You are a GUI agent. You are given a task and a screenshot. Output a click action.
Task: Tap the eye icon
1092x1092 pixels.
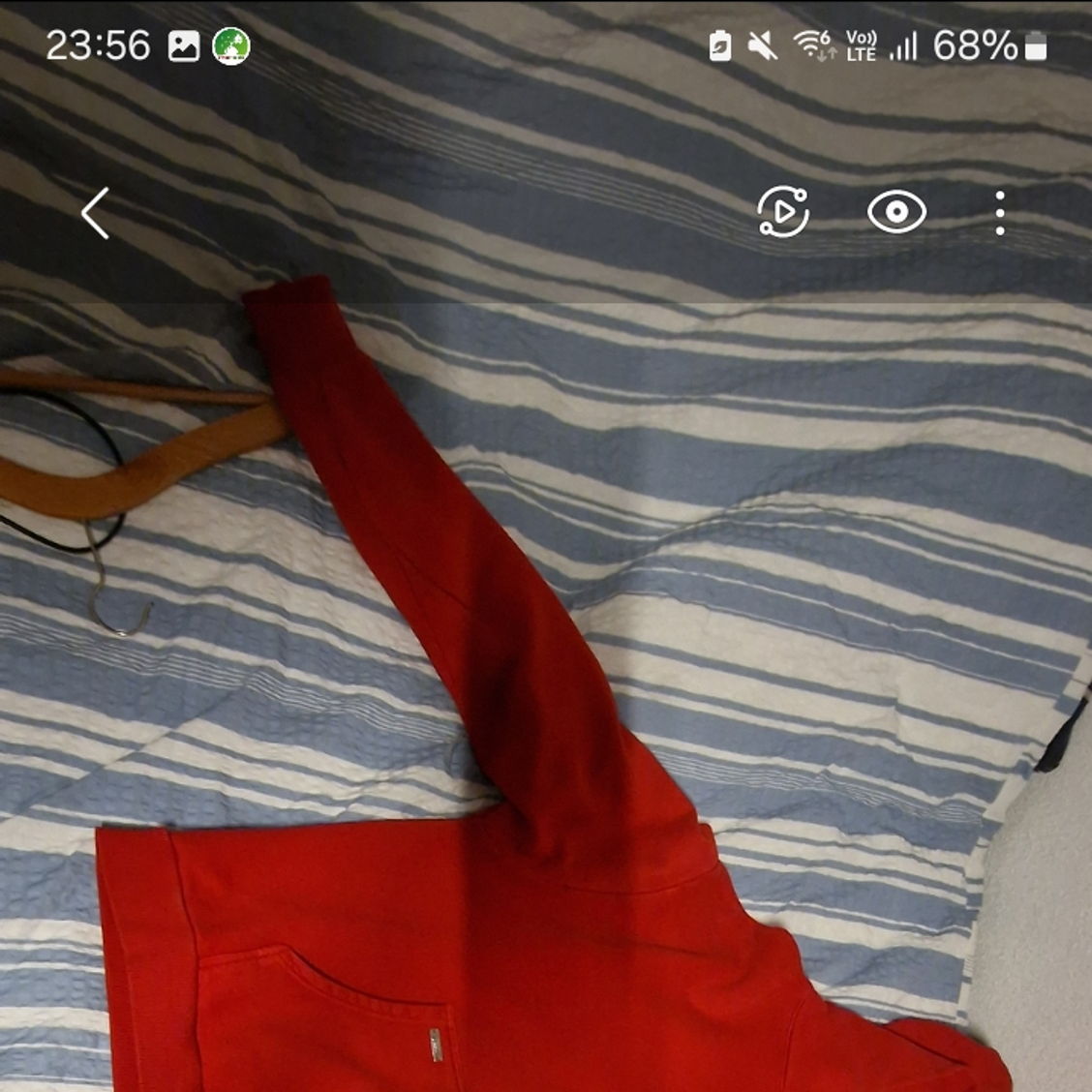896,212
